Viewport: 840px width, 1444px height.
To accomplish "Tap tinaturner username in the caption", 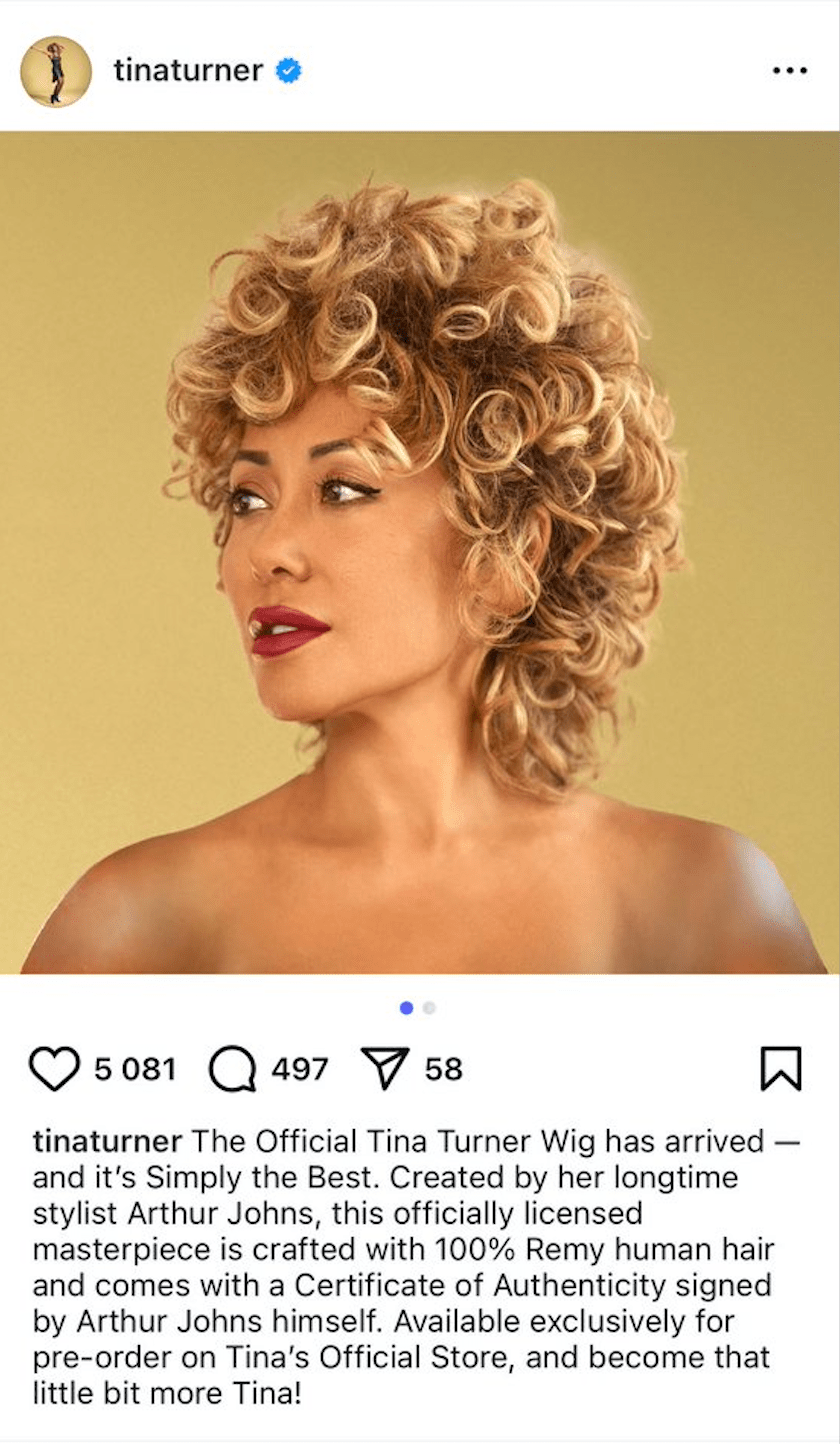I will point(107,1141).
